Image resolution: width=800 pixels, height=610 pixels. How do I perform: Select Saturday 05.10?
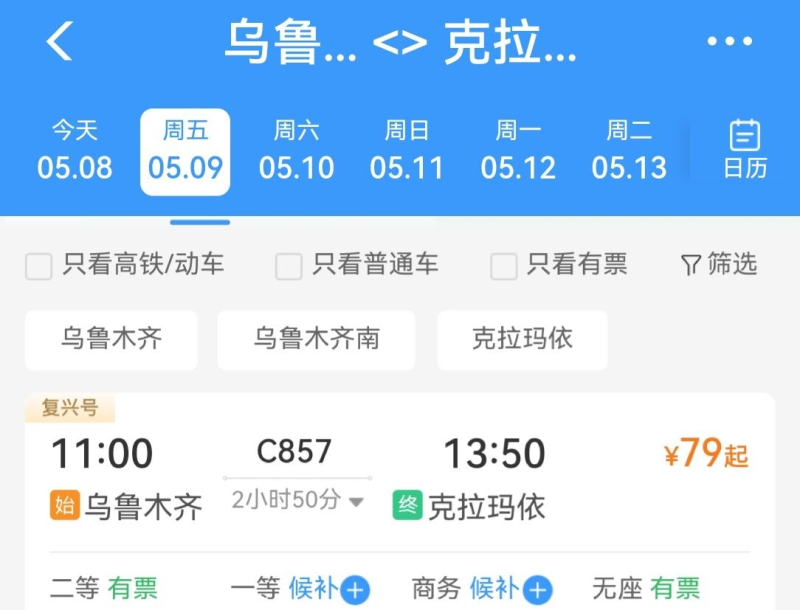tap(297, 151)
